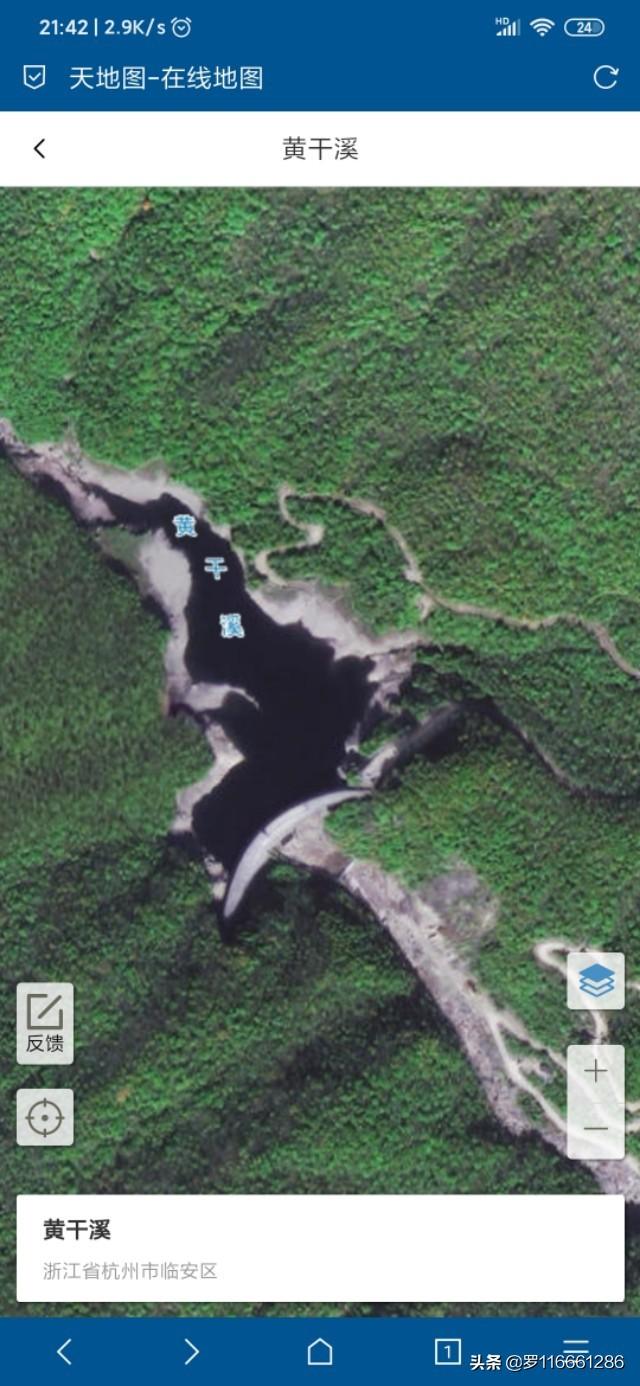640x1386 pixels.
Task: Zoom out with the minus button
Action: tap(596, 1129)
